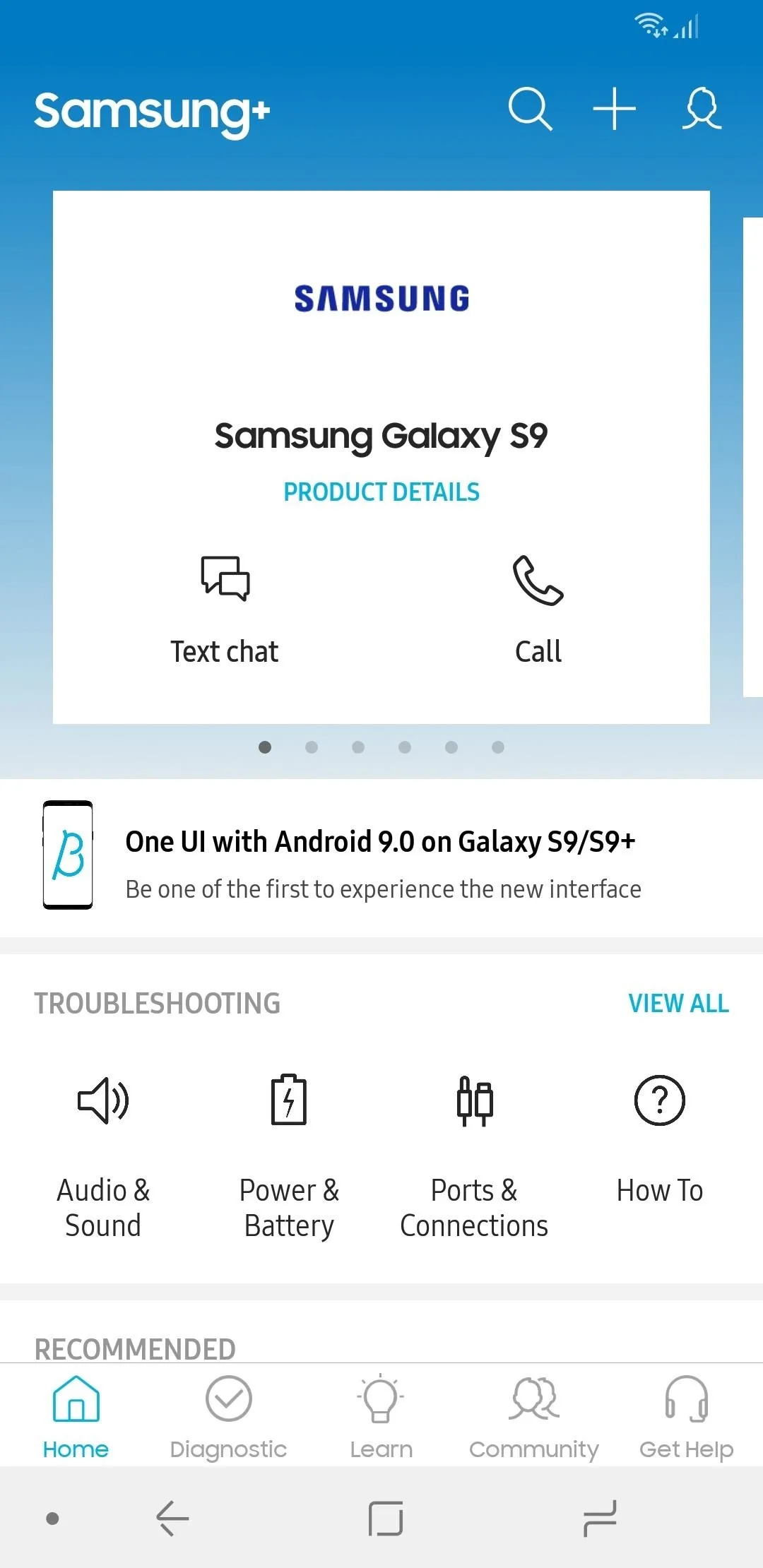763x1568 pixels.
Task: Open the profile icon in header
Action: click(x=702, y=109)
